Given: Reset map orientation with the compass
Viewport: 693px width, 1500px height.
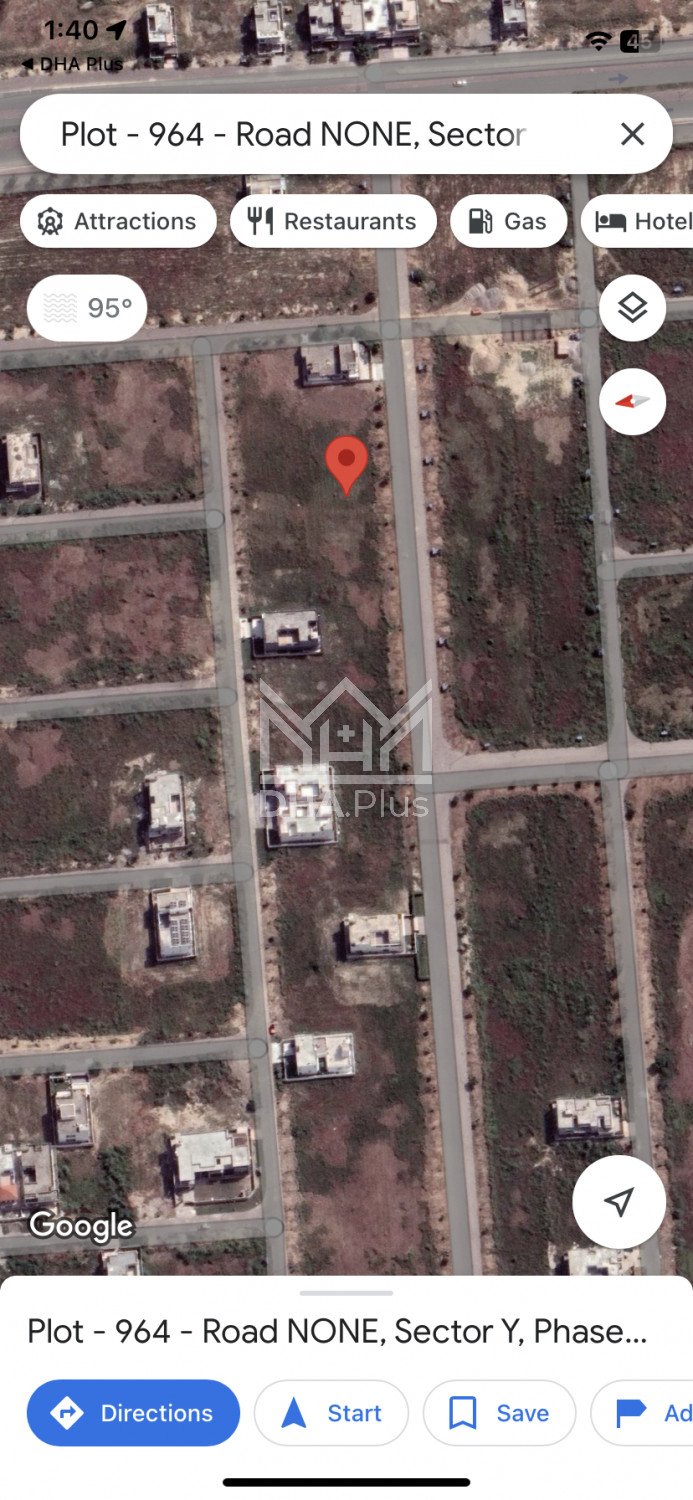Looking at the screenshot, I should pos(632,401).
